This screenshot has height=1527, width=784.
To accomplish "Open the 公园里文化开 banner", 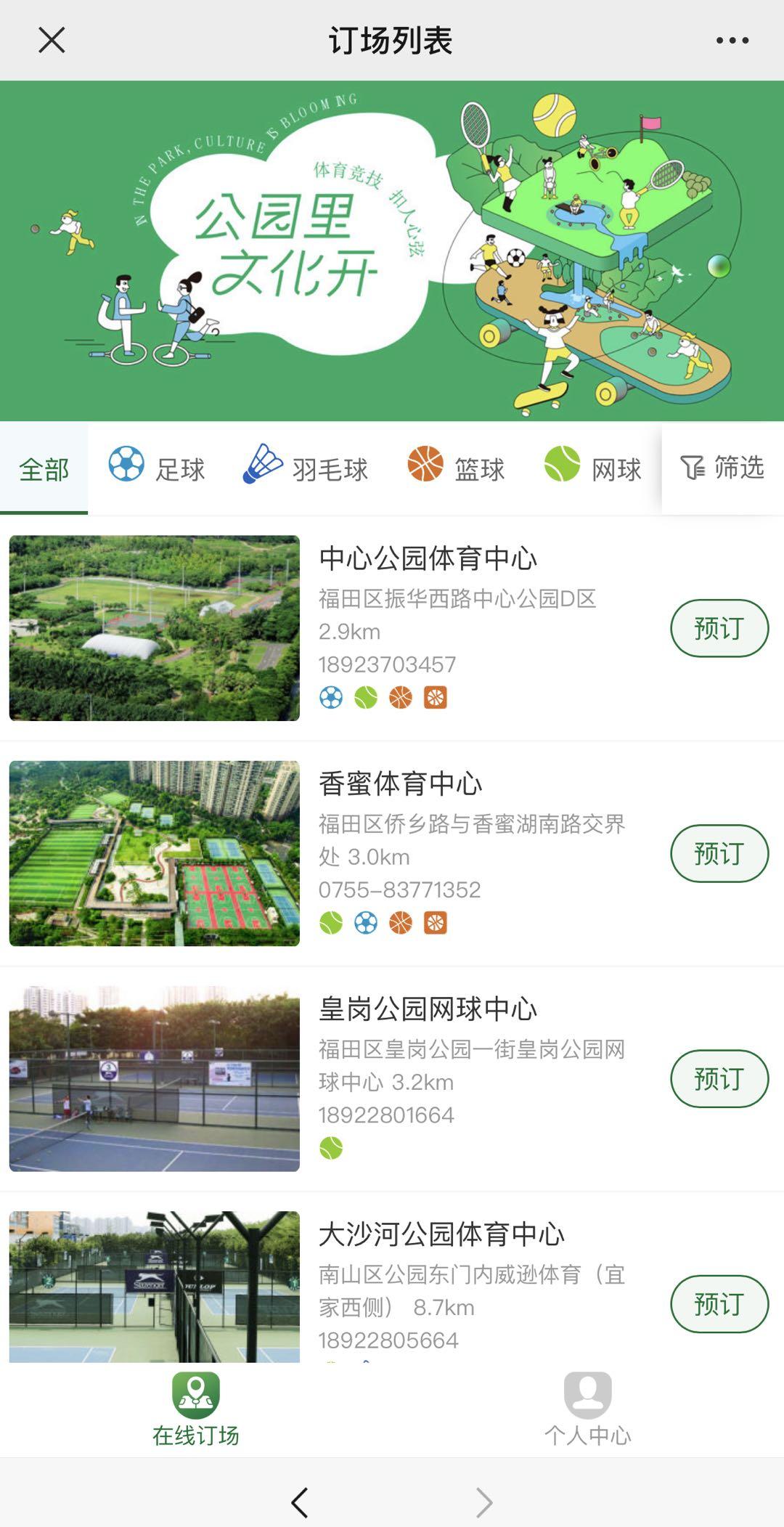I will pos(392,251).
